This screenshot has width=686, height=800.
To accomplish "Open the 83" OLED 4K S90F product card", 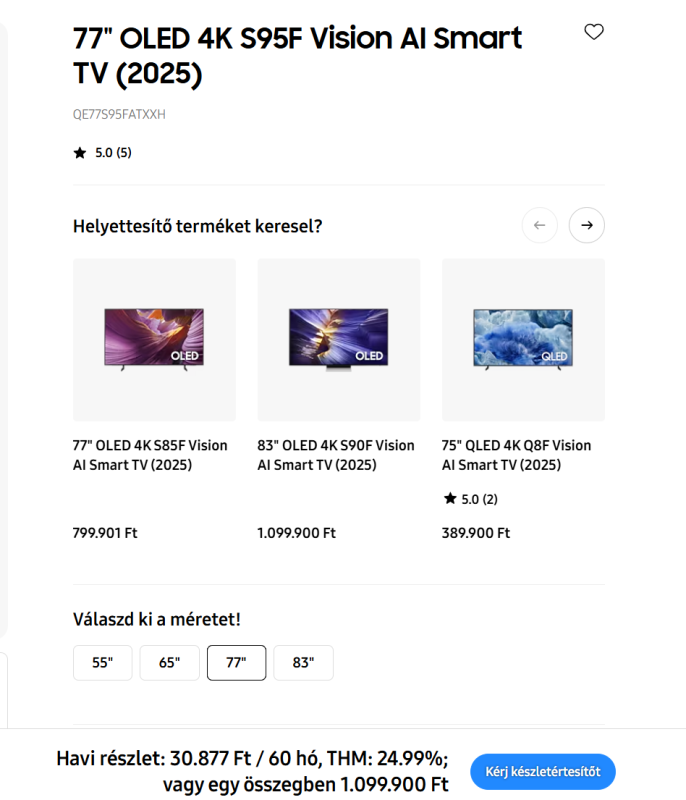I will click(338, 340).
